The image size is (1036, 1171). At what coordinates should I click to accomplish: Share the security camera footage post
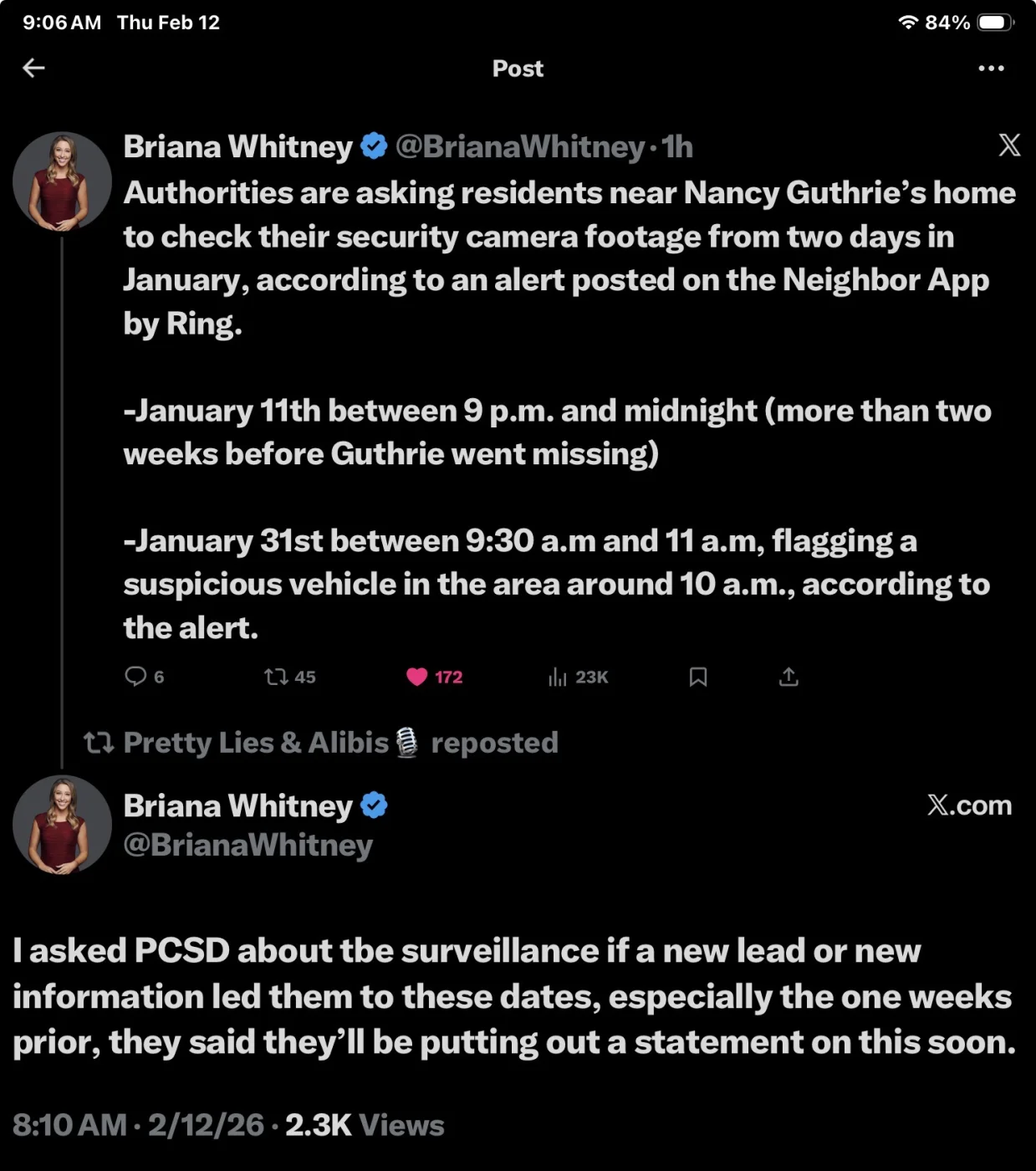tap(788, 676)
